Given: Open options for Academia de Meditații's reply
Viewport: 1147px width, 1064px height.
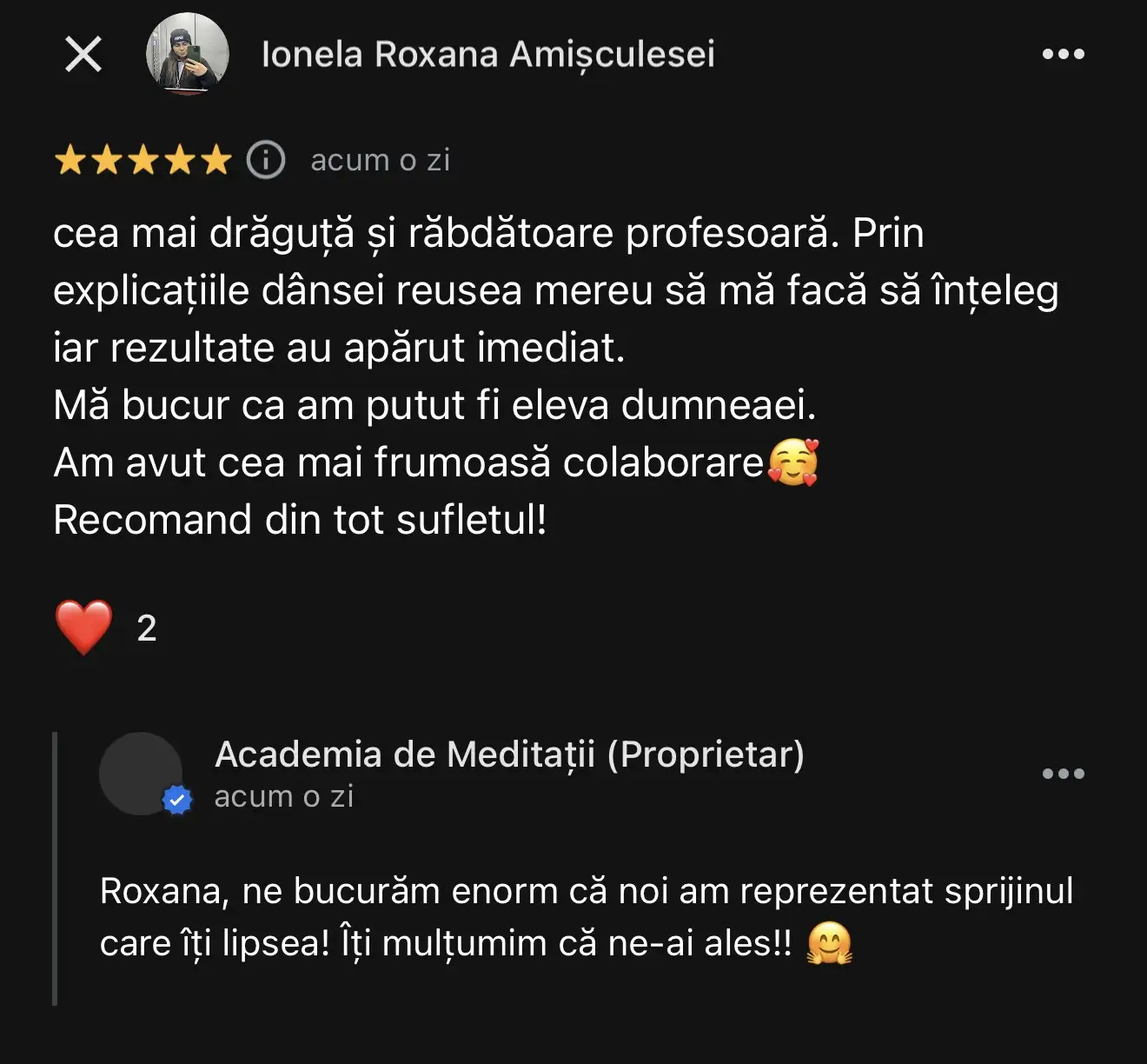Looking at the screenshot, I should point(1063,774).
